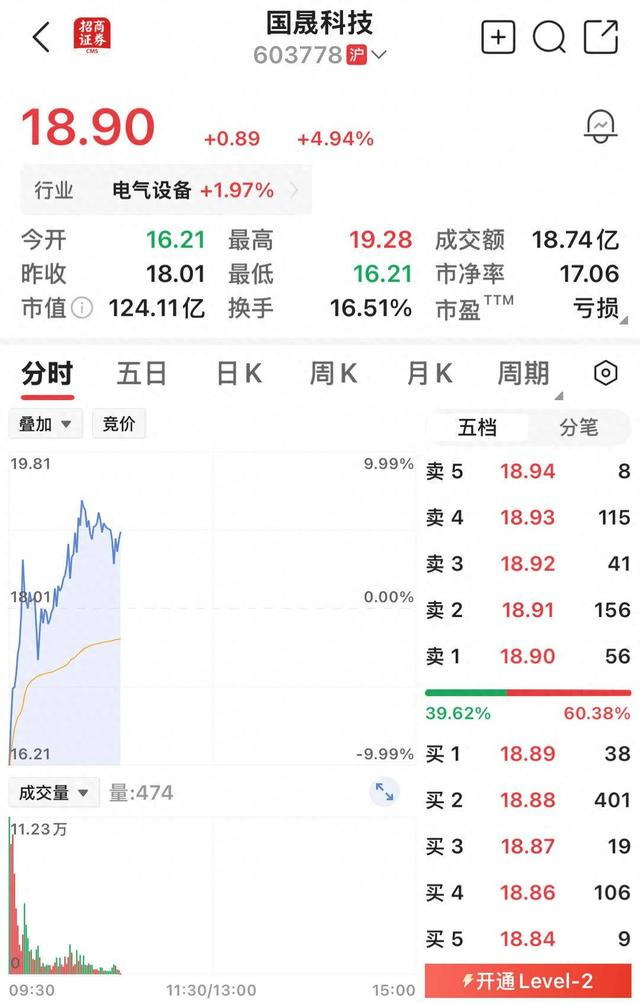The image size is (640, 1003).
Task: Add stock to watchlist with plus icon
Action: [x=498, y=38]
